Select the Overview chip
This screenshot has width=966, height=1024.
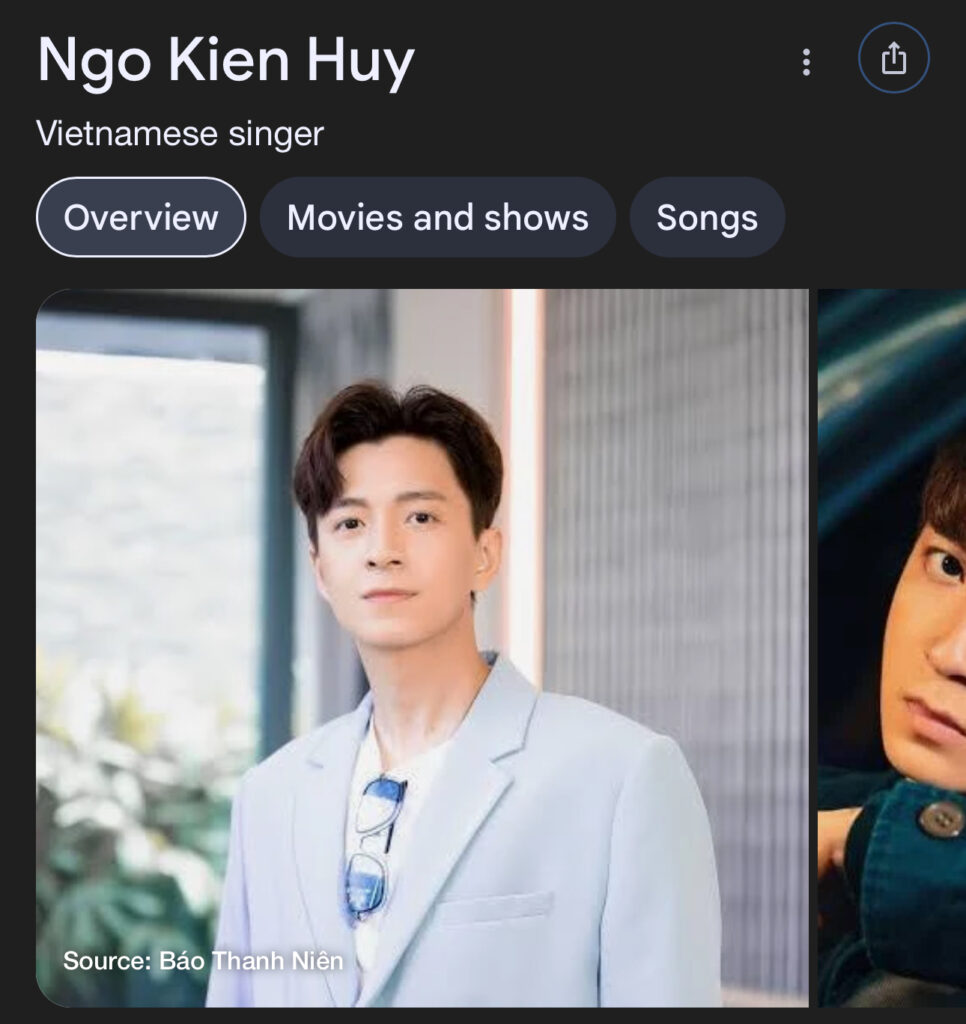point(141,218)
